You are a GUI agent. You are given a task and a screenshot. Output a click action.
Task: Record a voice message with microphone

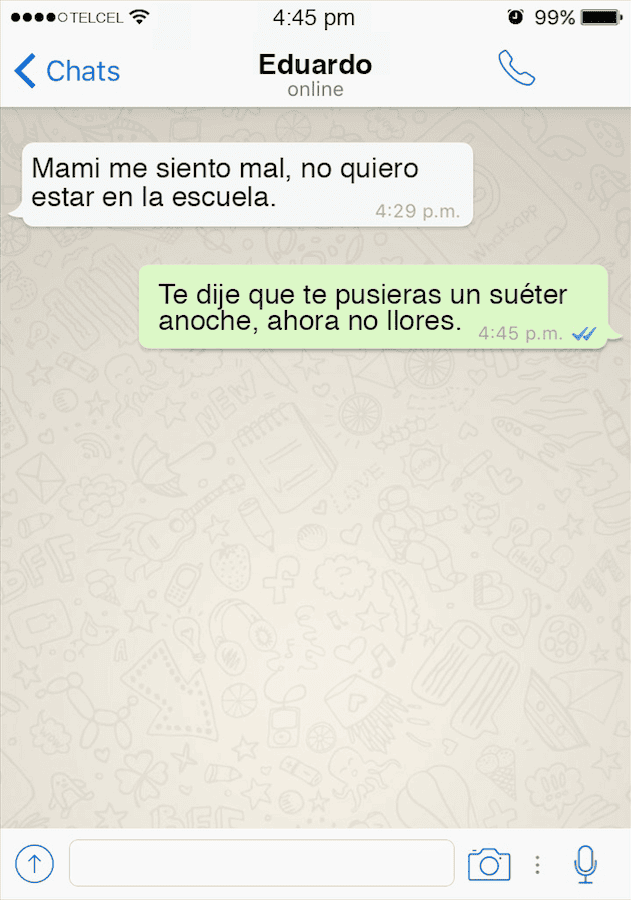pos(585,864)
